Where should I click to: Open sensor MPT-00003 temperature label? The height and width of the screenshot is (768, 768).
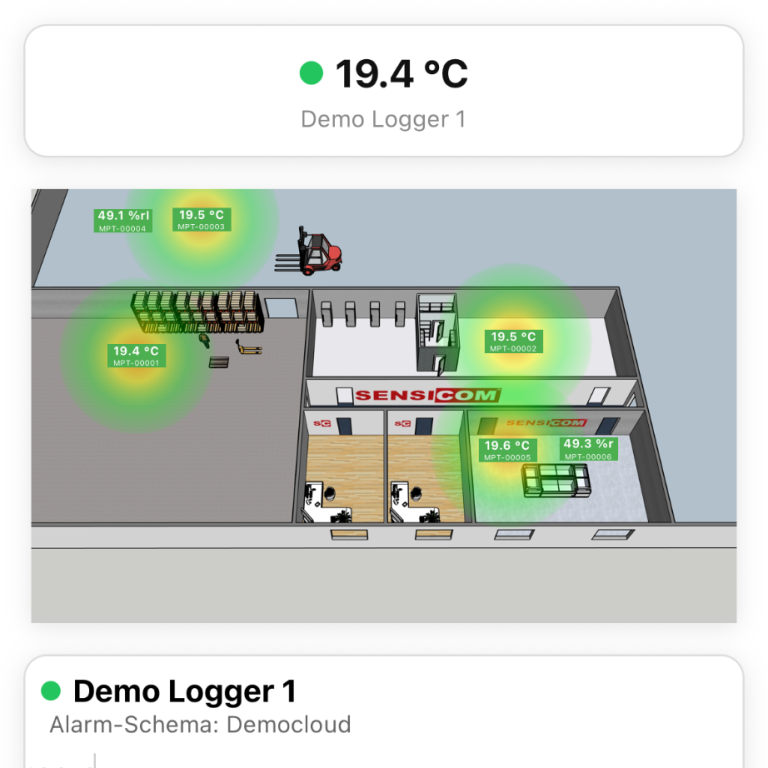(x=202, y=219)
